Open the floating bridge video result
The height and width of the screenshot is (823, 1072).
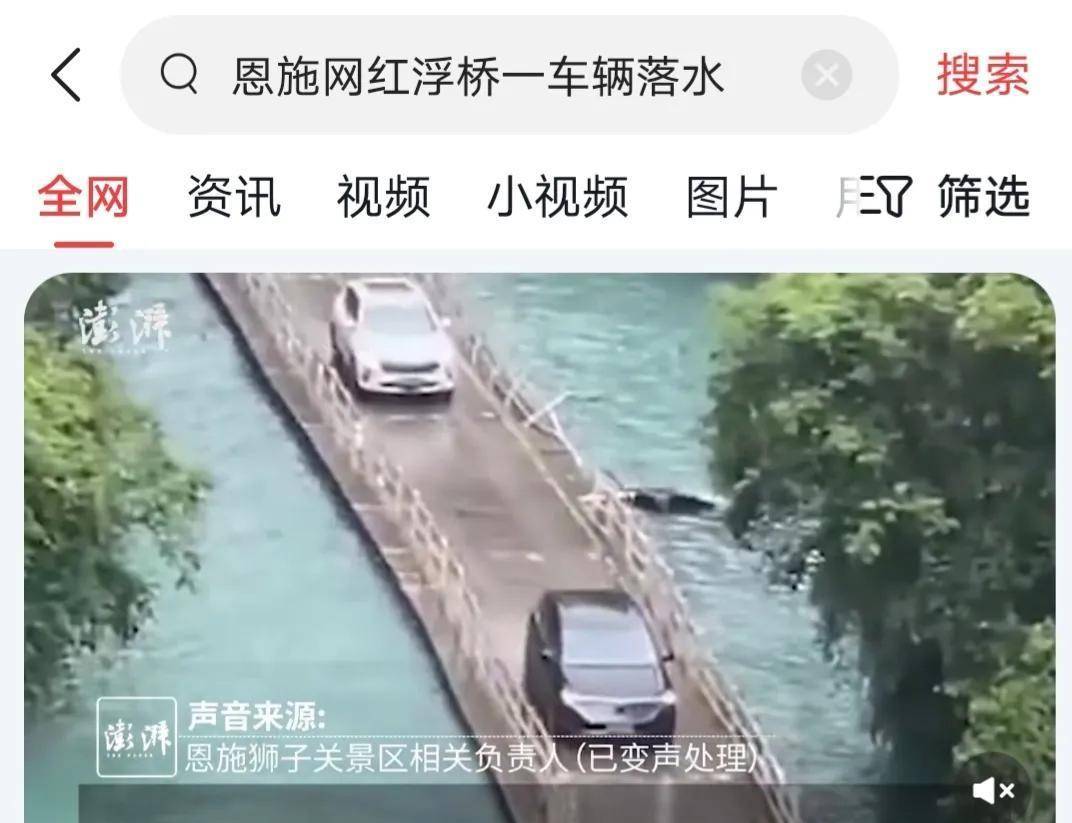pyautogui.click(x=540, y=520)
